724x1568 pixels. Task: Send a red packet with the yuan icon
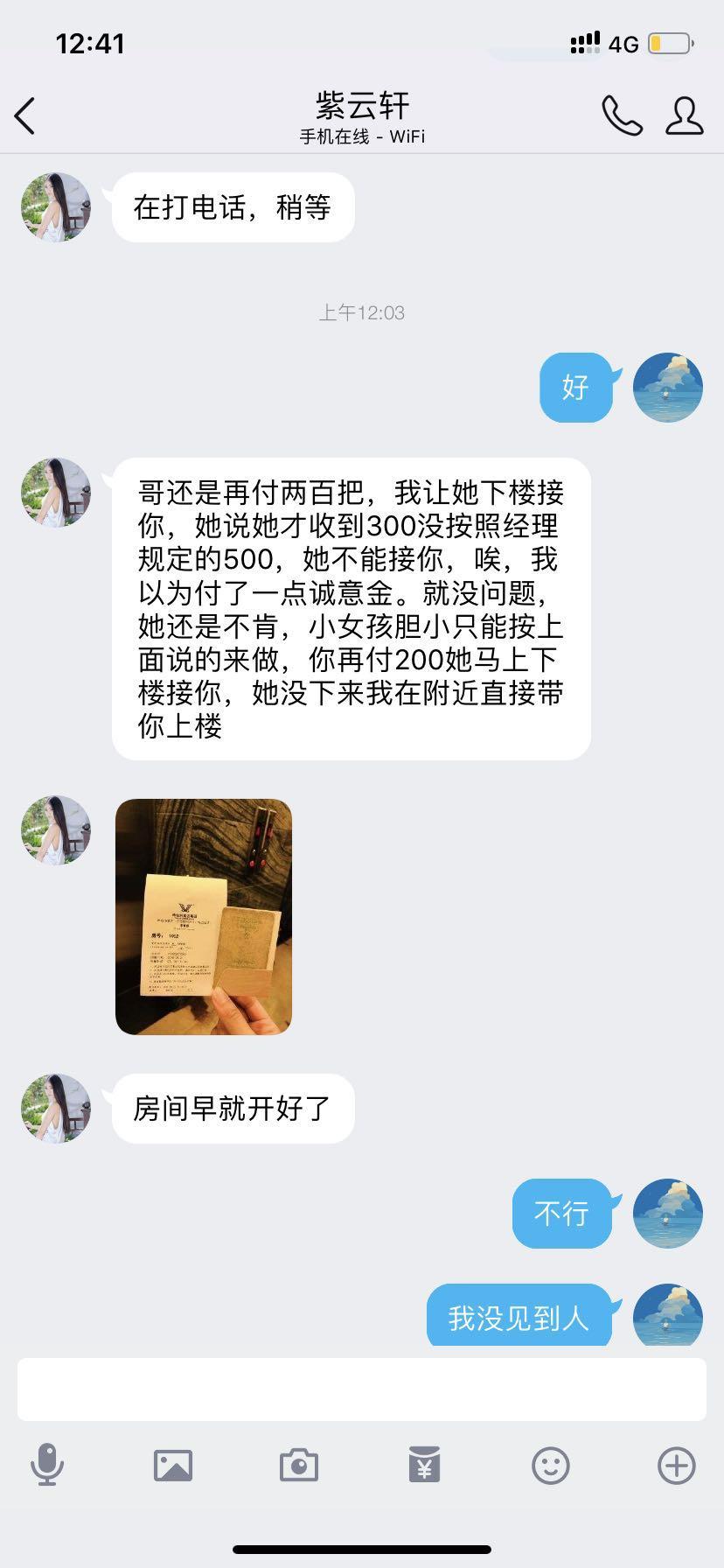424,1465
